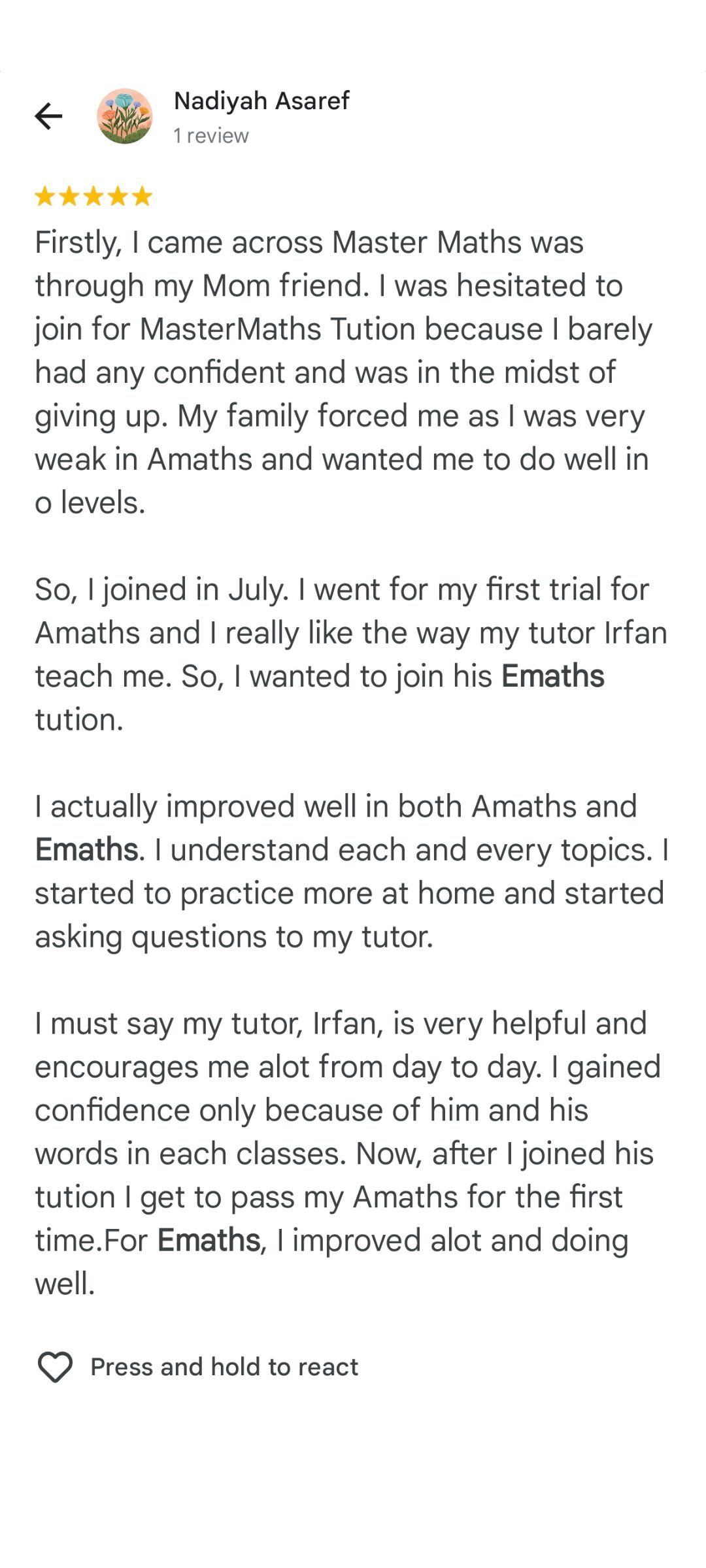Tap the heart icon to react
The image size is (706, 1568).
click(x=56, y=1366)
